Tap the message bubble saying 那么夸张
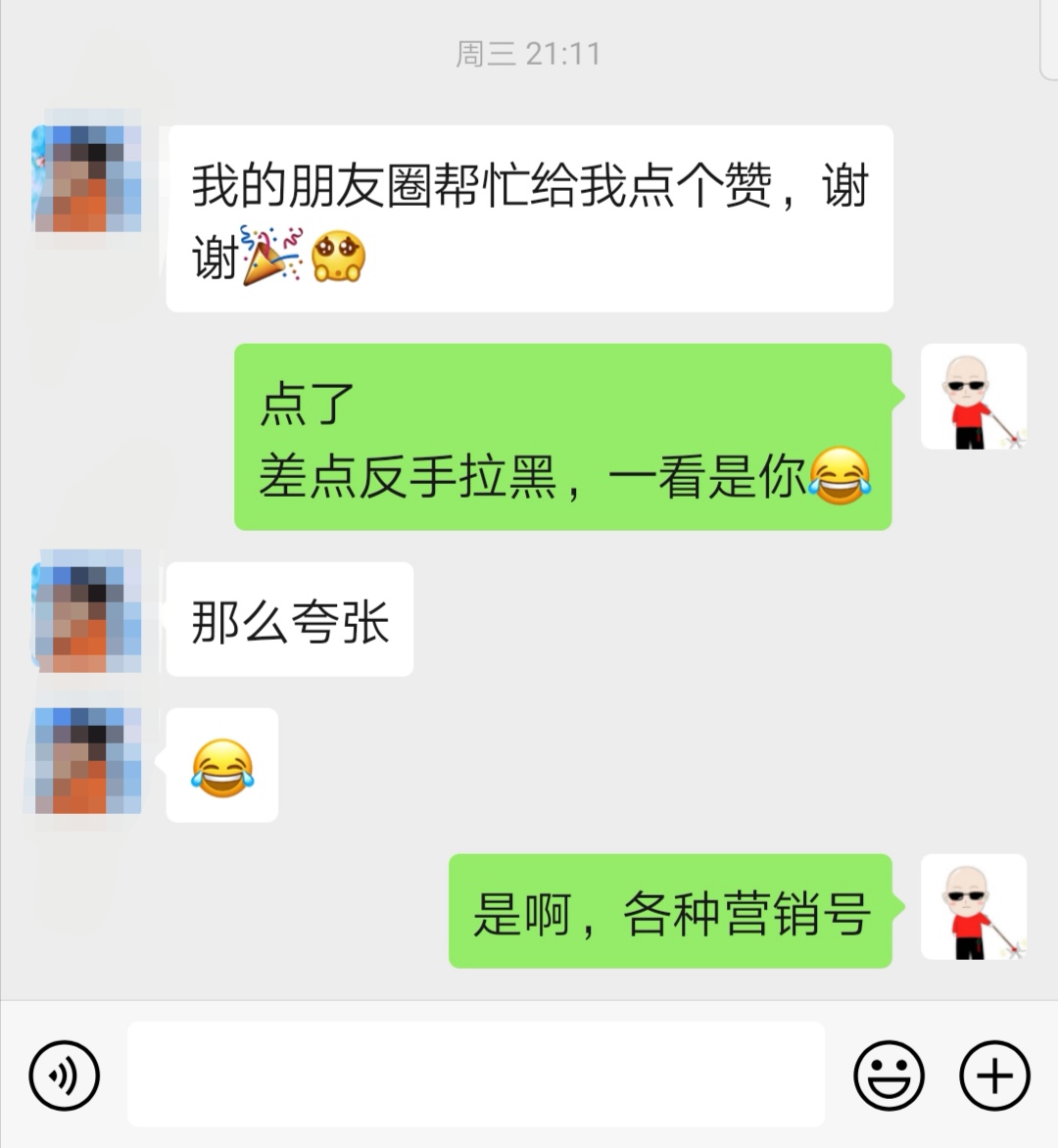The width and height of the screenshot is (1058, 1148). coord(289,618)
